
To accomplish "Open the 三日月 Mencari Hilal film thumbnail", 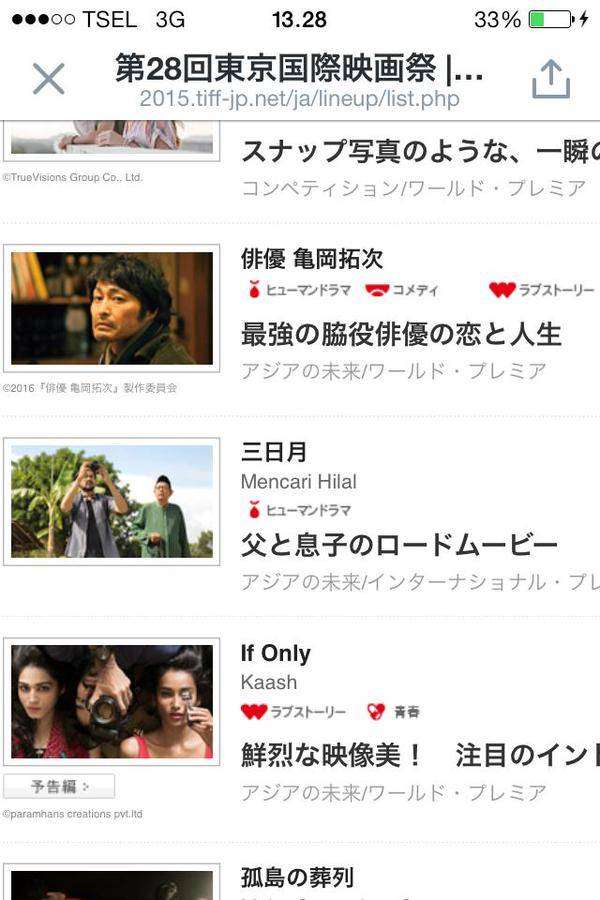I will pos(111,501).
